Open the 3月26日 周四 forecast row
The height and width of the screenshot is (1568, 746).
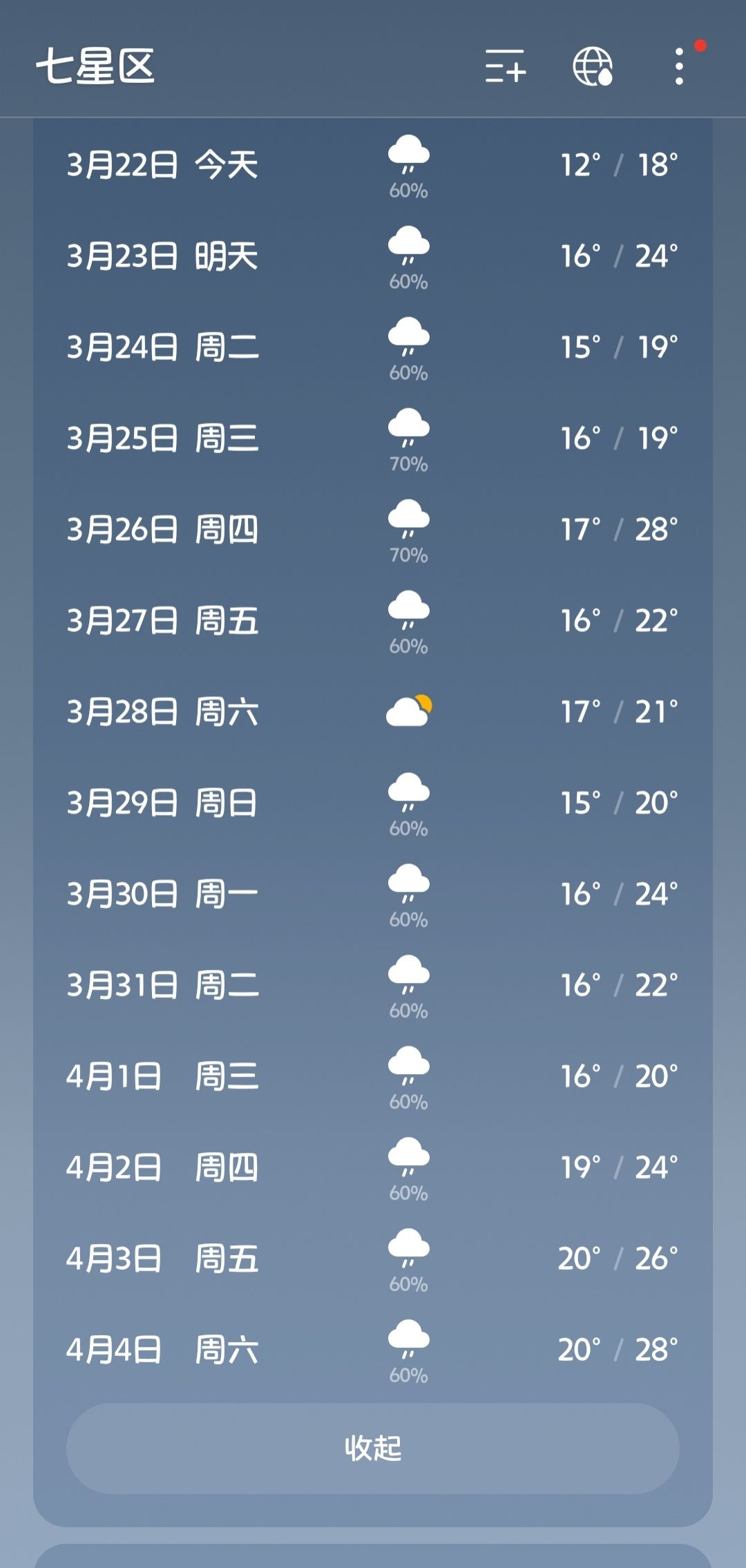pos(373,530)
